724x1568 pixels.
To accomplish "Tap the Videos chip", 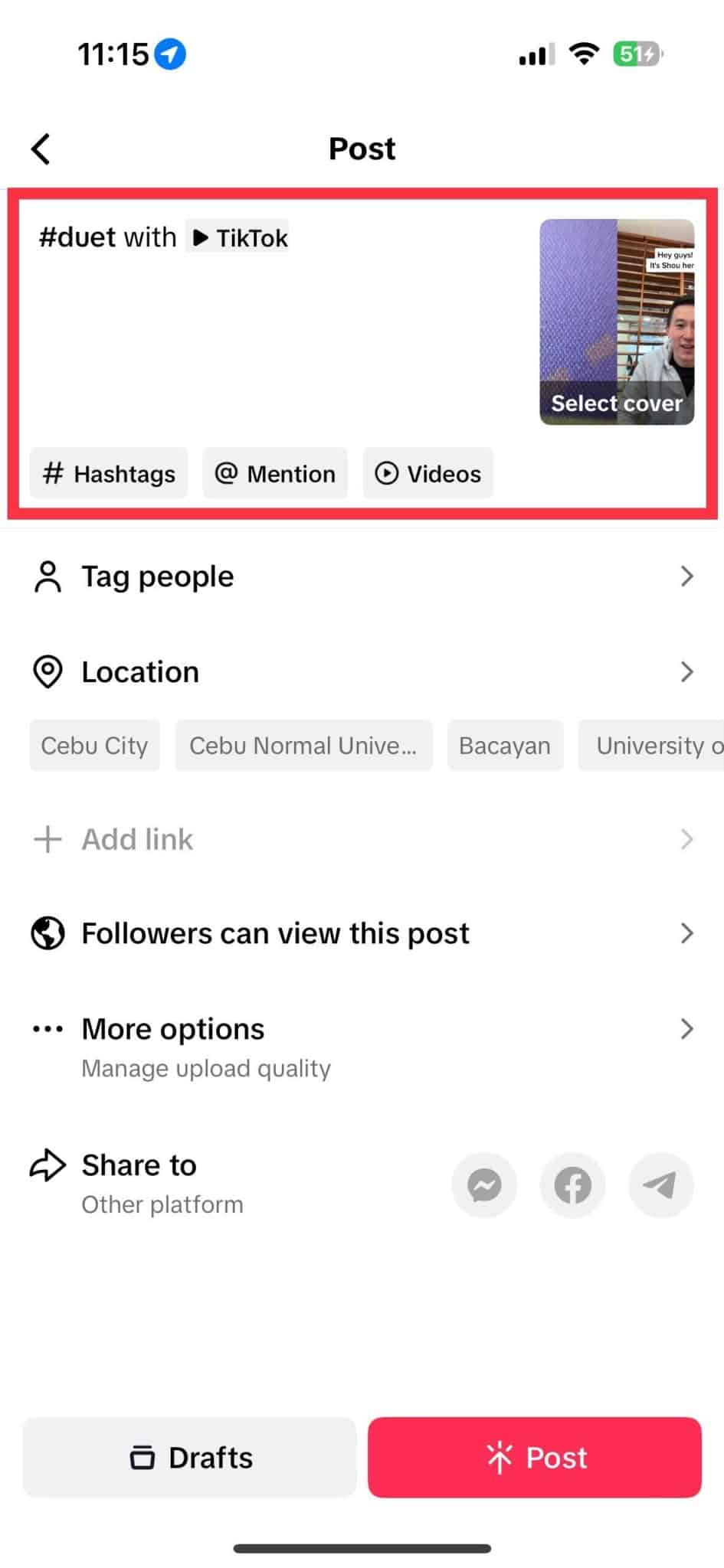I will [x=428, y=473].
